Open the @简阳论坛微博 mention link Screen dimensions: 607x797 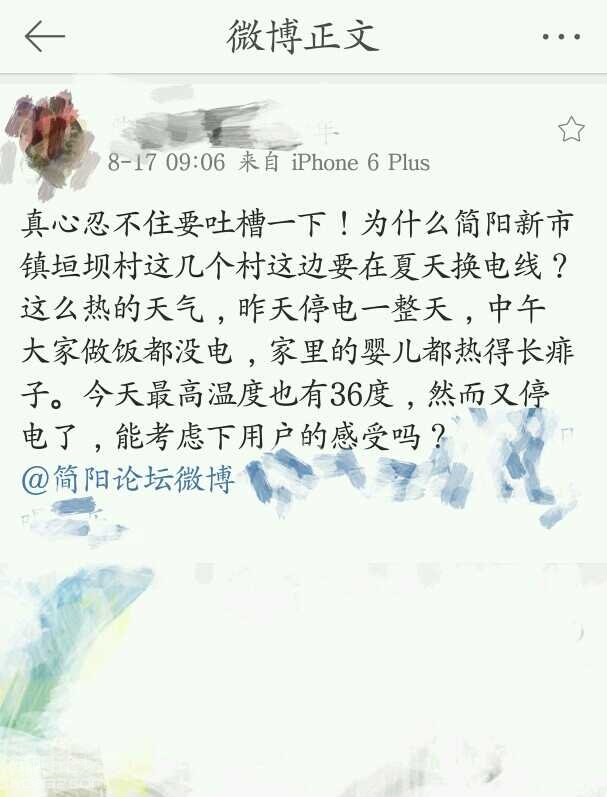click(128, 480)
